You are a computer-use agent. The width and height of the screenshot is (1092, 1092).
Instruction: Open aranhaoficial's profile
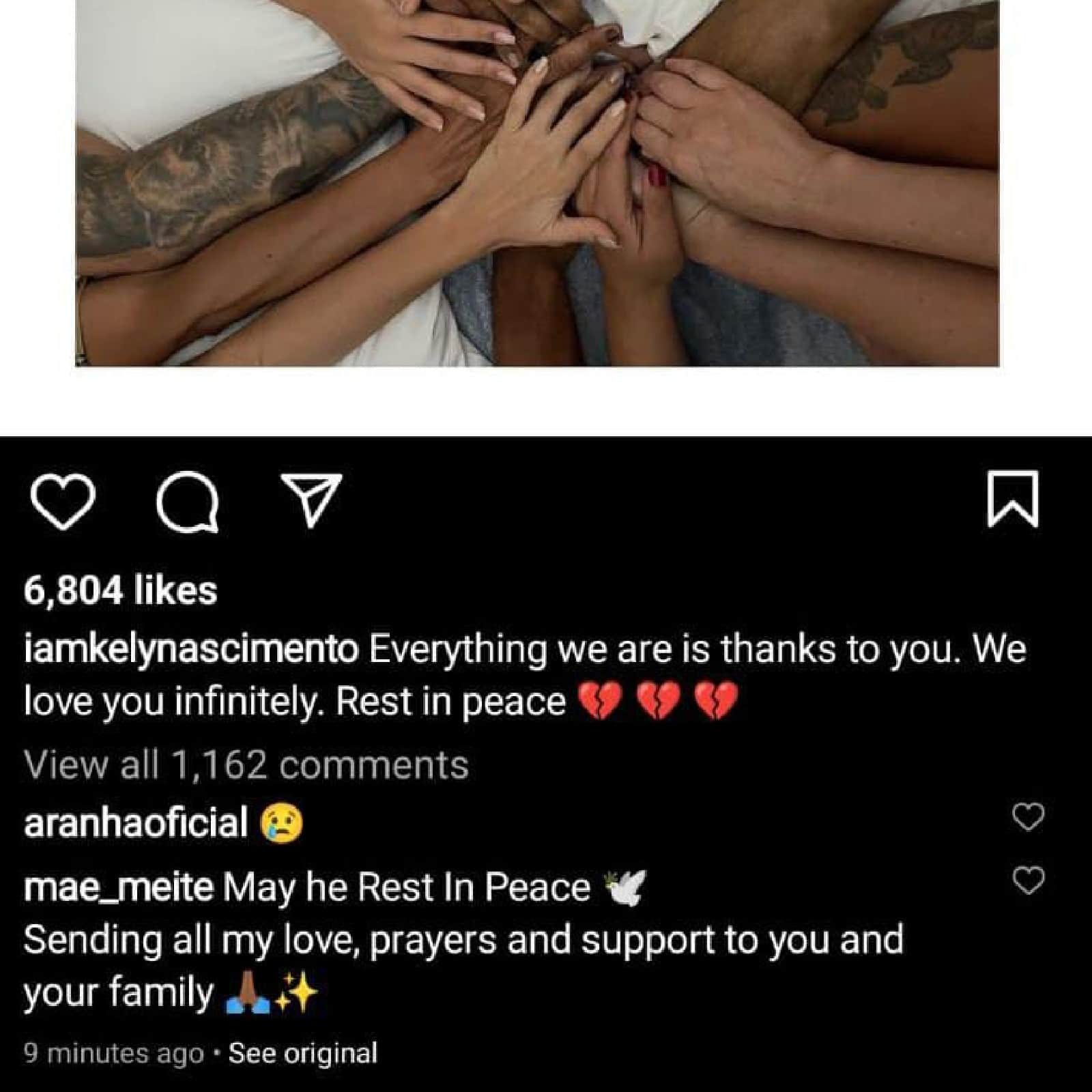tap(136, 822)
